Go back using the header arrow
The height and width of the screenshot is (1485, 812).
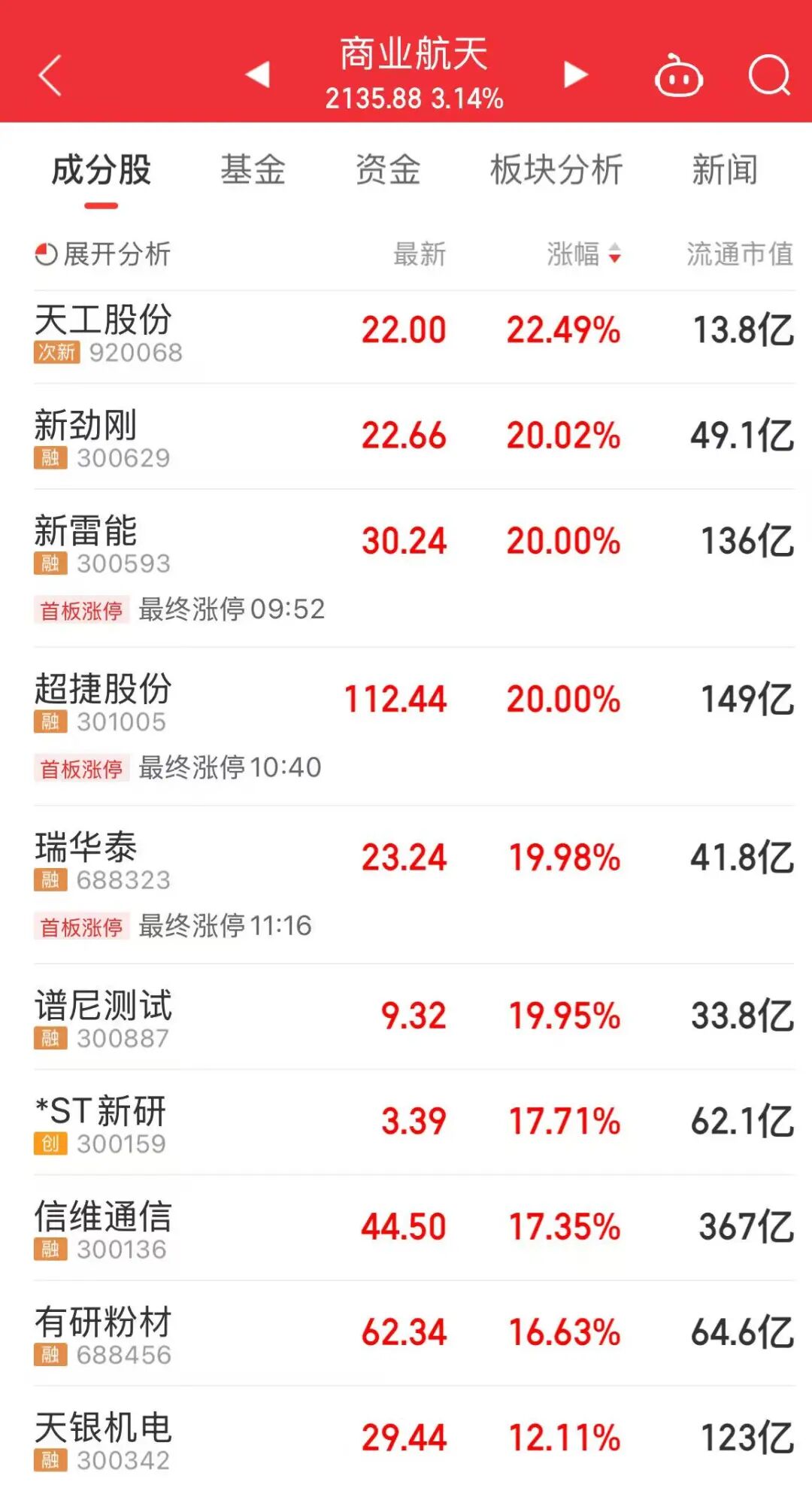pyautogui.click(x=50, y=75)
